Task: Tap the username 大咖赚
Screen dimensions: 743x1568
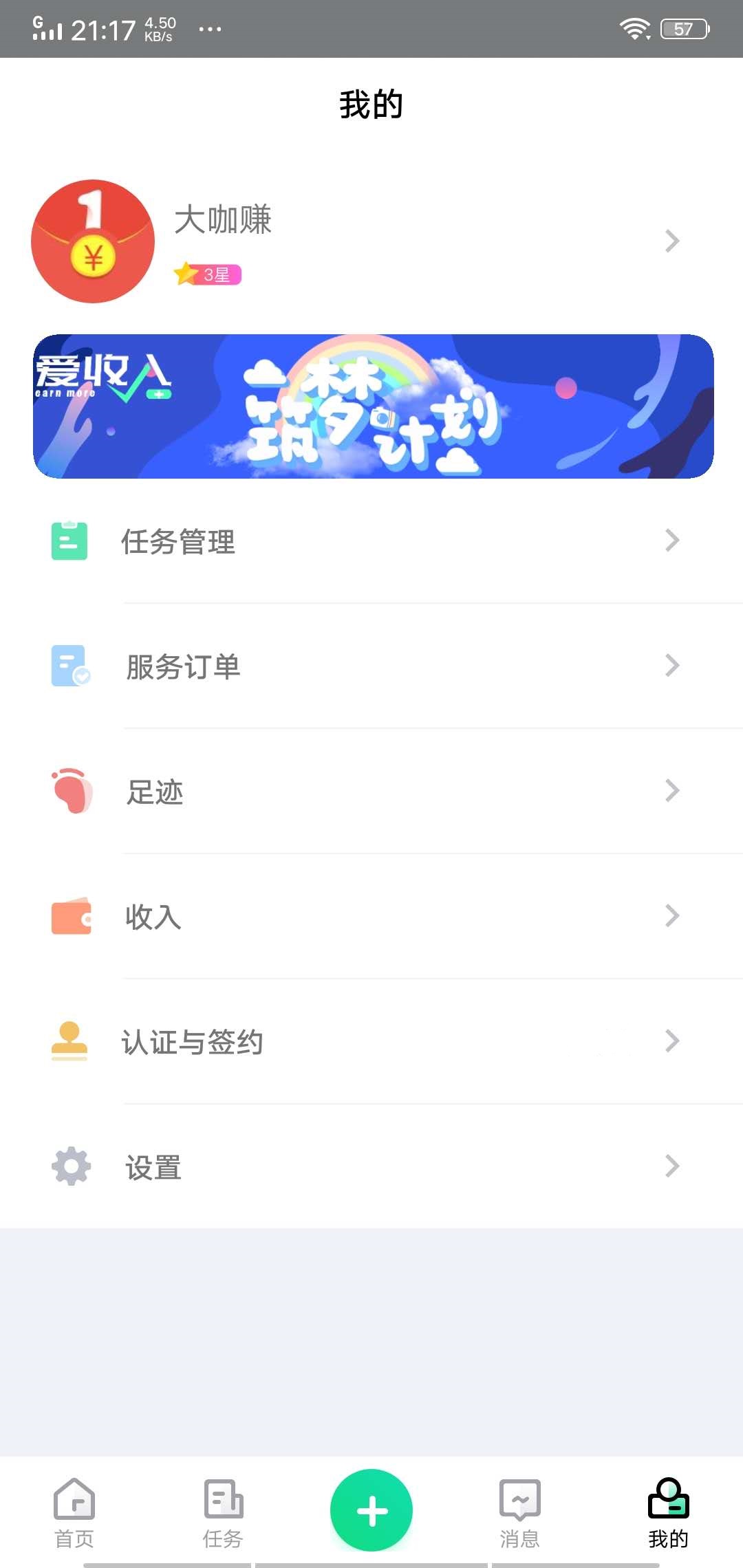Action: click(224, 221)
